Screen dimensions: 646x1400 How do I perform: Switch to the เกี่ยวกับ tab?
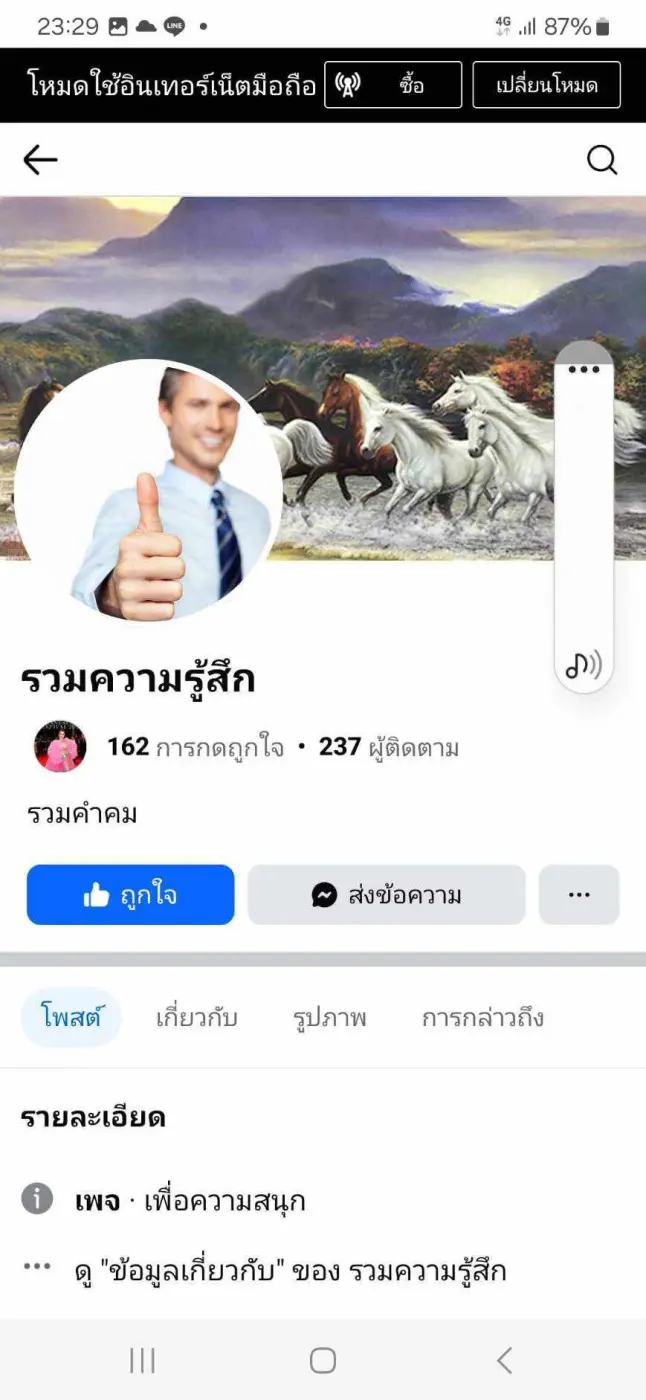click(197, 1018)
